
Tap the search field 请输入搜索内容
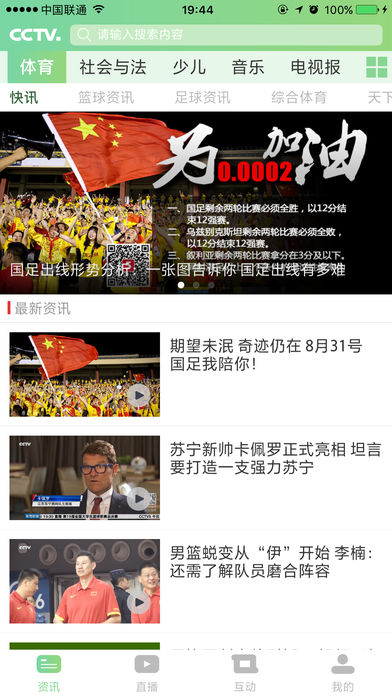[x=226, y=35]
